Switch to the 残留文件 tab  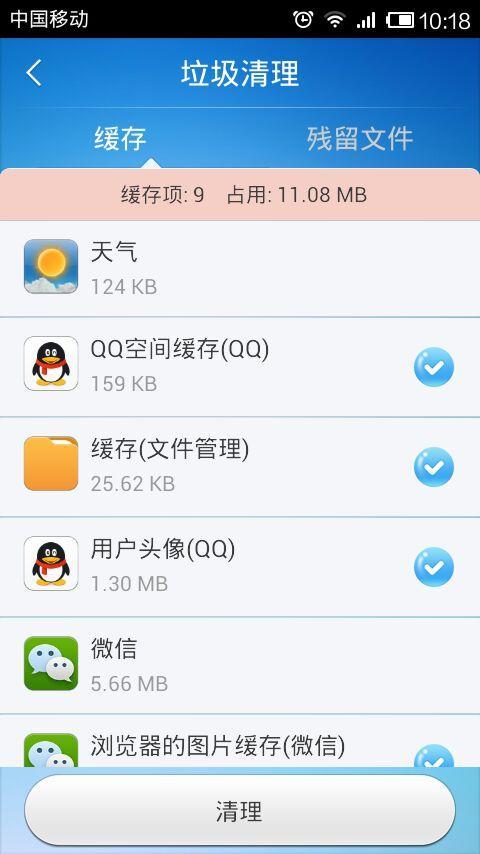pyautogui.click(x=360, y=138)
